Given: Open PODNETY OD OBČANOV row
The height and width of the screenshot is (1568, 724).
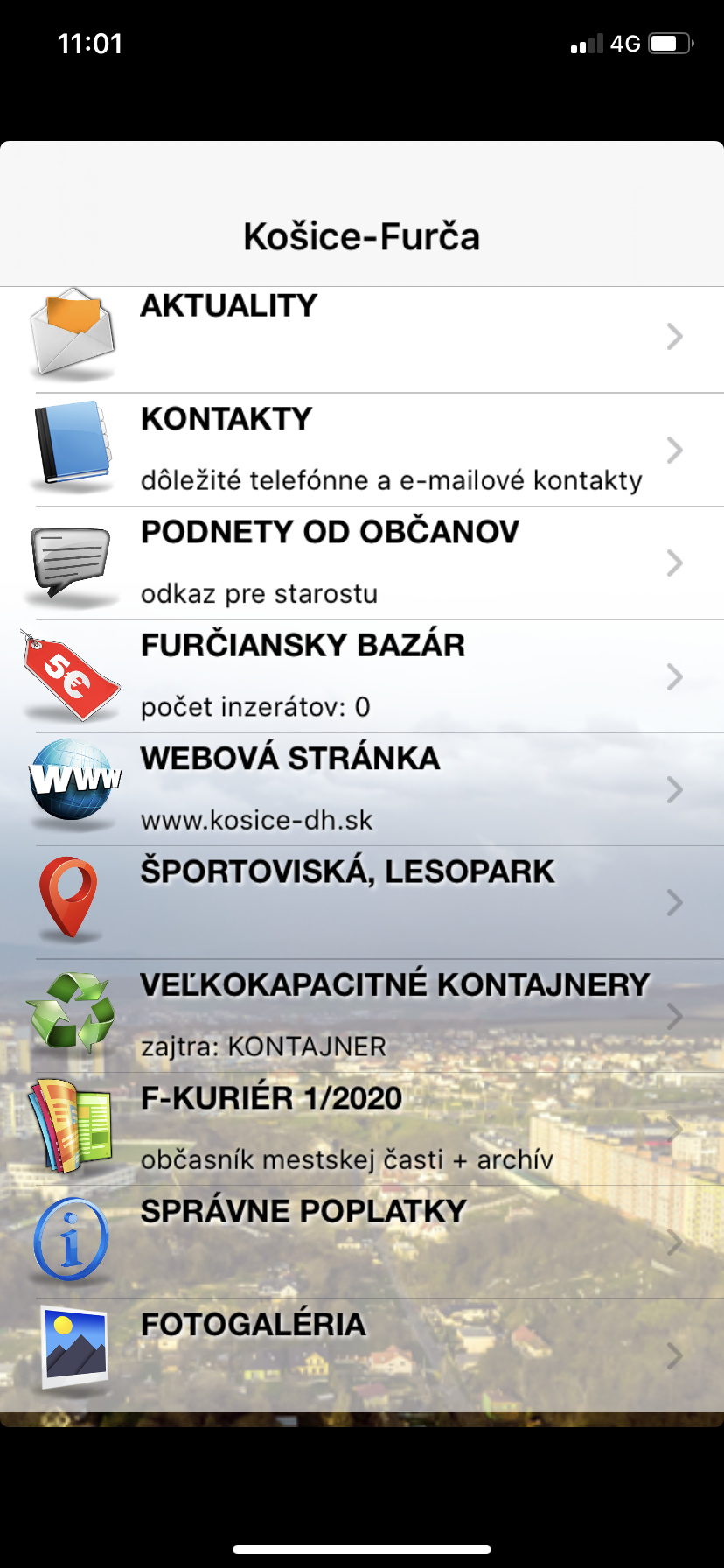Looking at the screenshot, I should point(362,563).
